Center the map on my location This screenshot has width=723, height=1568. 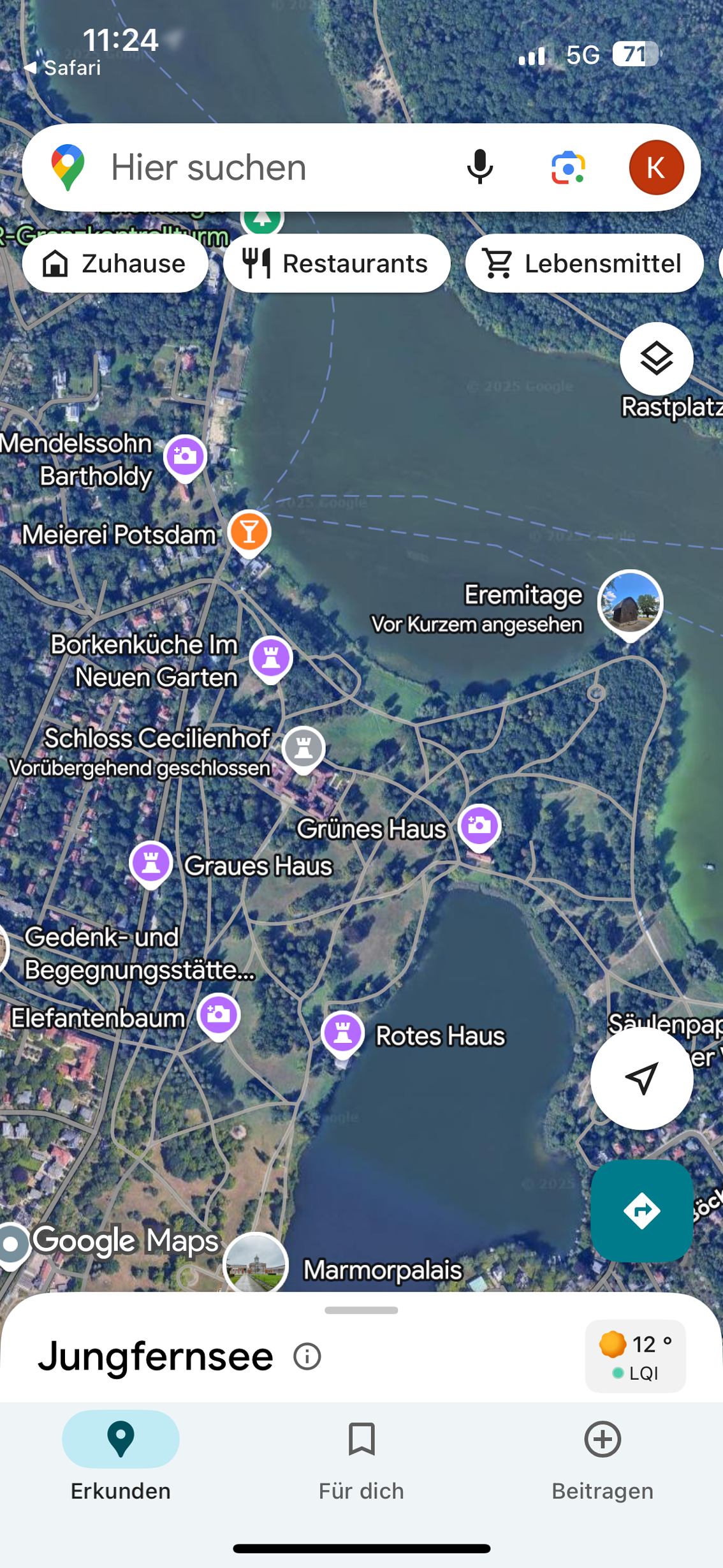pyautogui.click(x=641, y=1078)
